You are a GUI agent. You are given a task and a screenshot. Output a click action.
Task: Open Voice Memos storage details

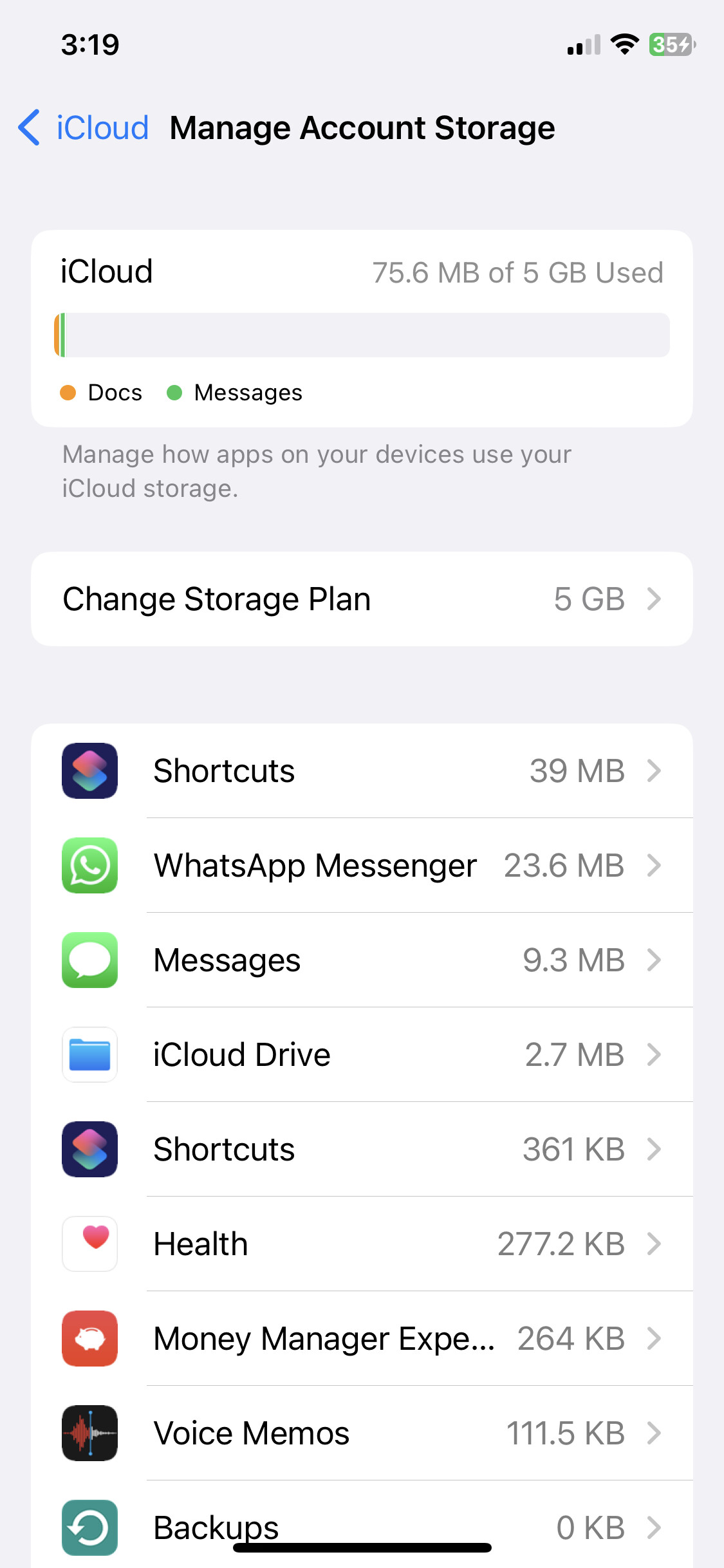(362, 1433)
